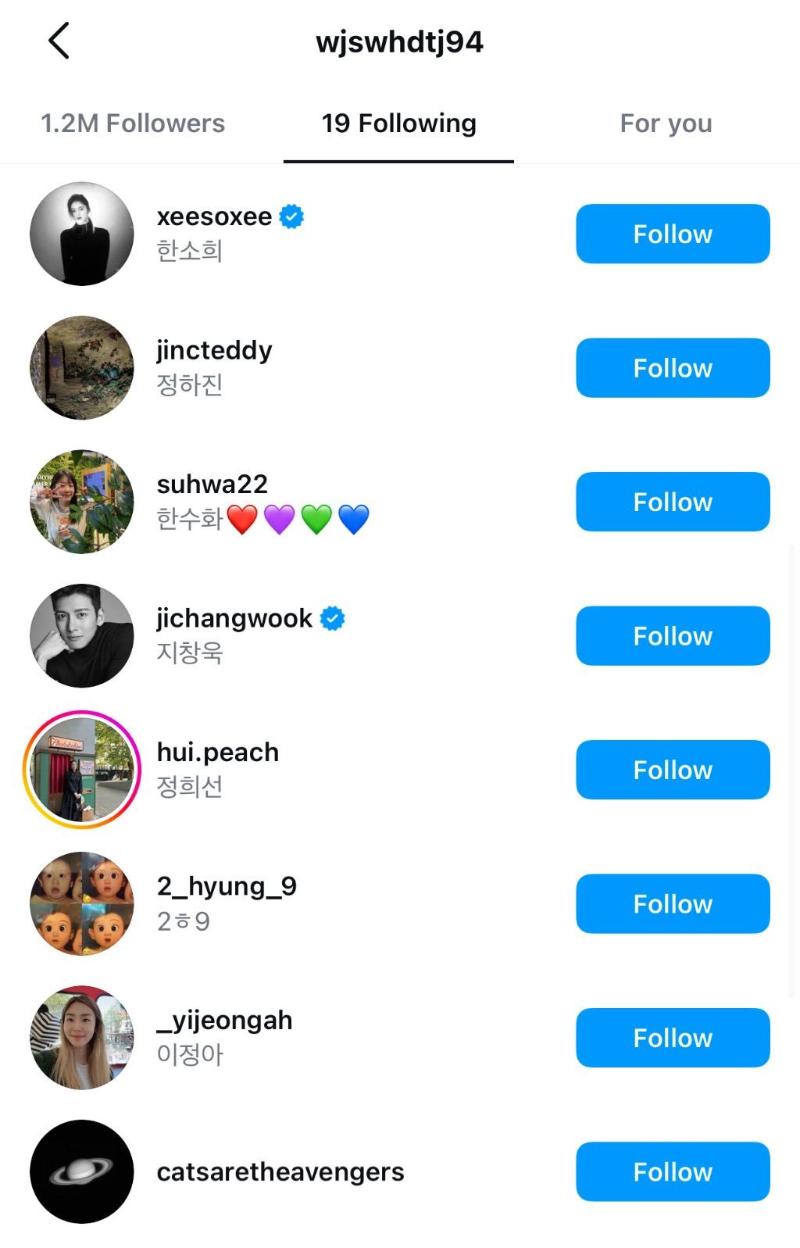Image resolution: width=800 pixels, height=1248 pixels.
Task: Switch to the 1.2M Followers tab
Action: [x=133, y=124]
